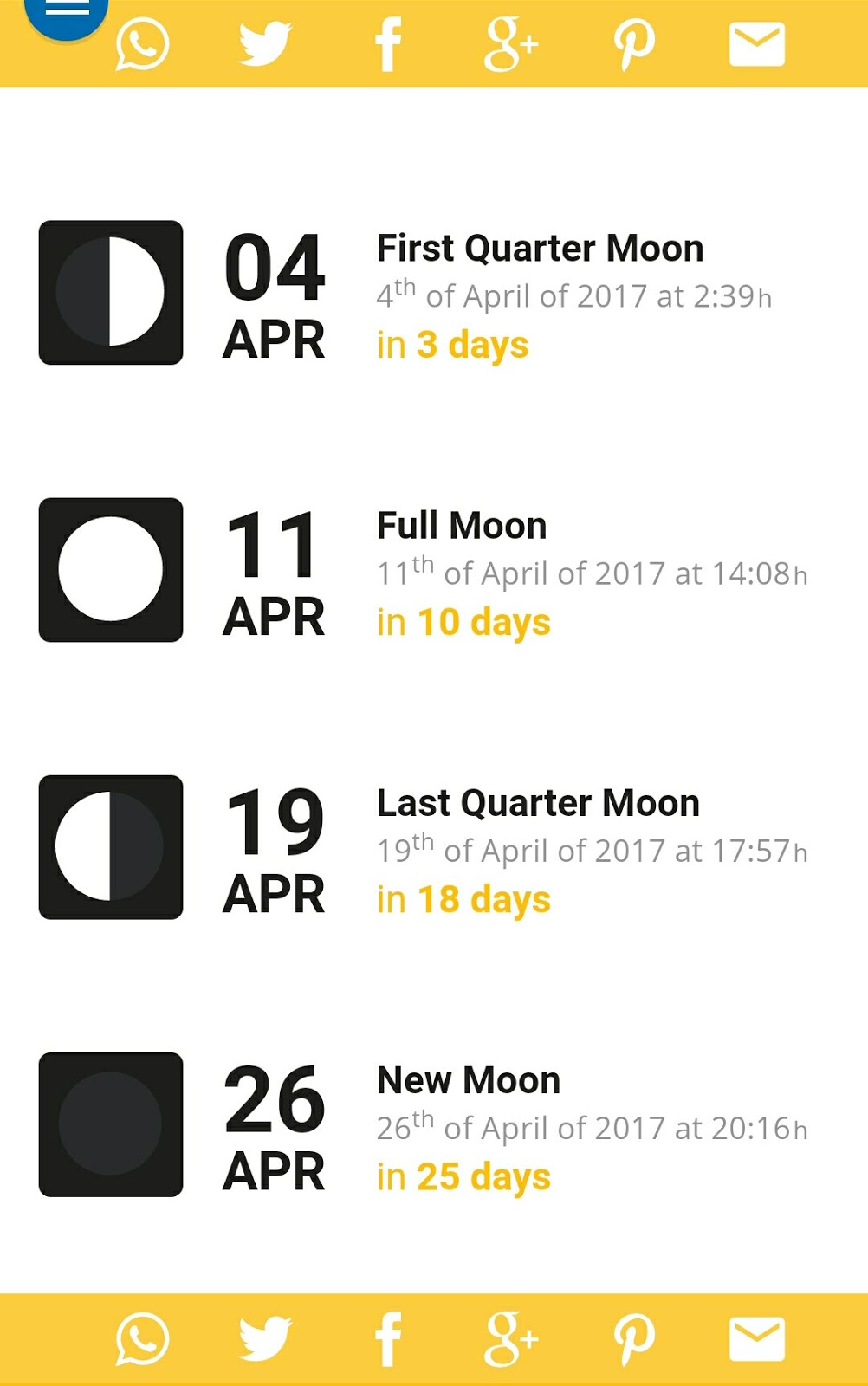Open Last Quarter Moon on 19 April
This screenshot has height=1386, width=868.
tap(537, 804)
